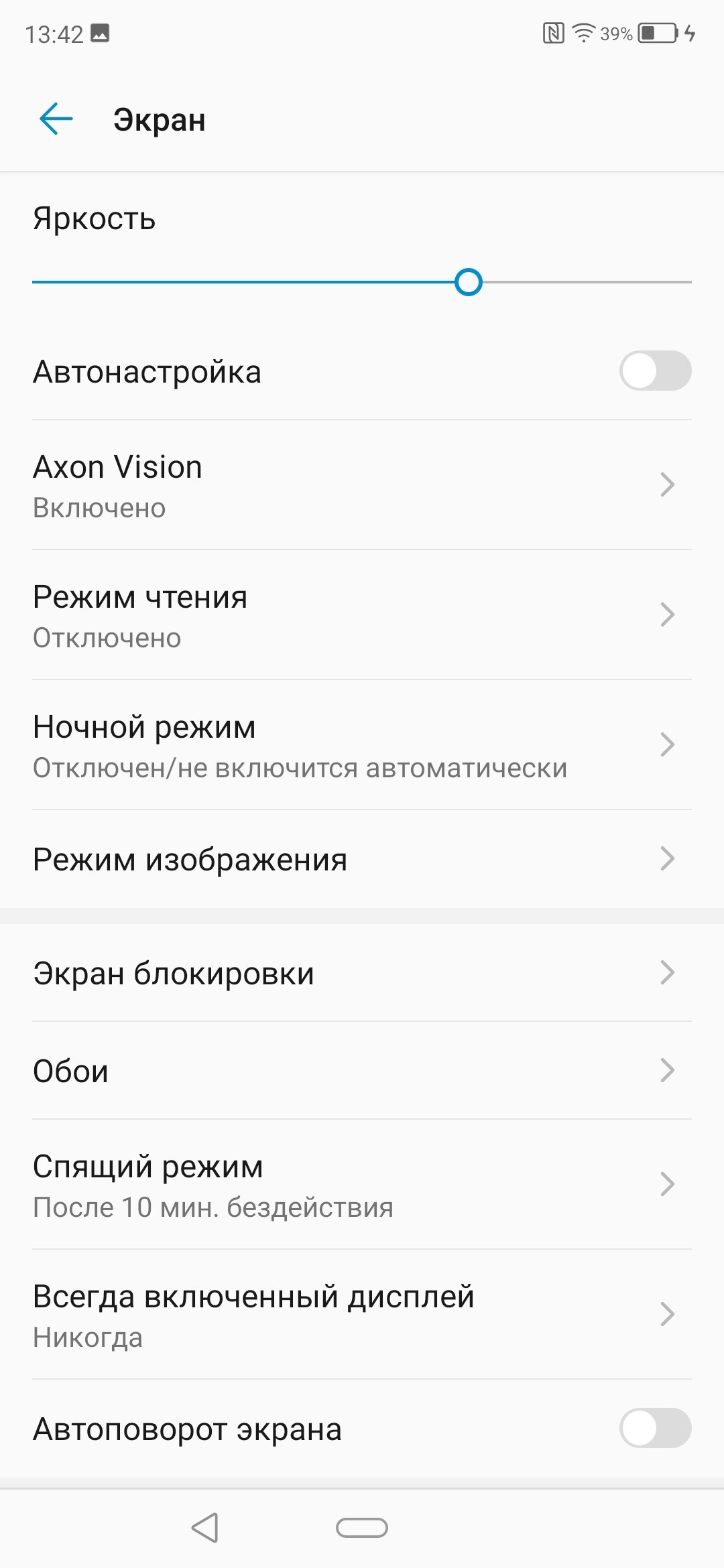This screenshot has width=724, height=1568.
Task: Enable the Автонастройка brightness switch
Action: [654, 371]
